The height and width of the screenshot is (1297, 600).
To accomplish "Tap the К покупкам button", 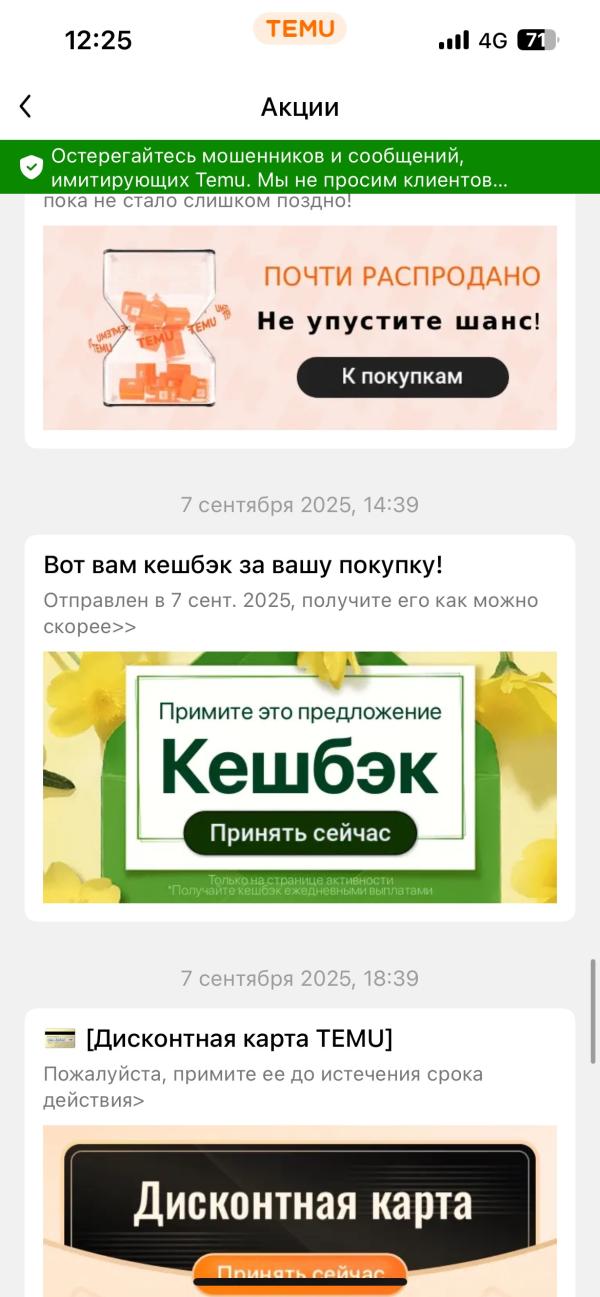I will pyautogui.click(x=402, y=377).
